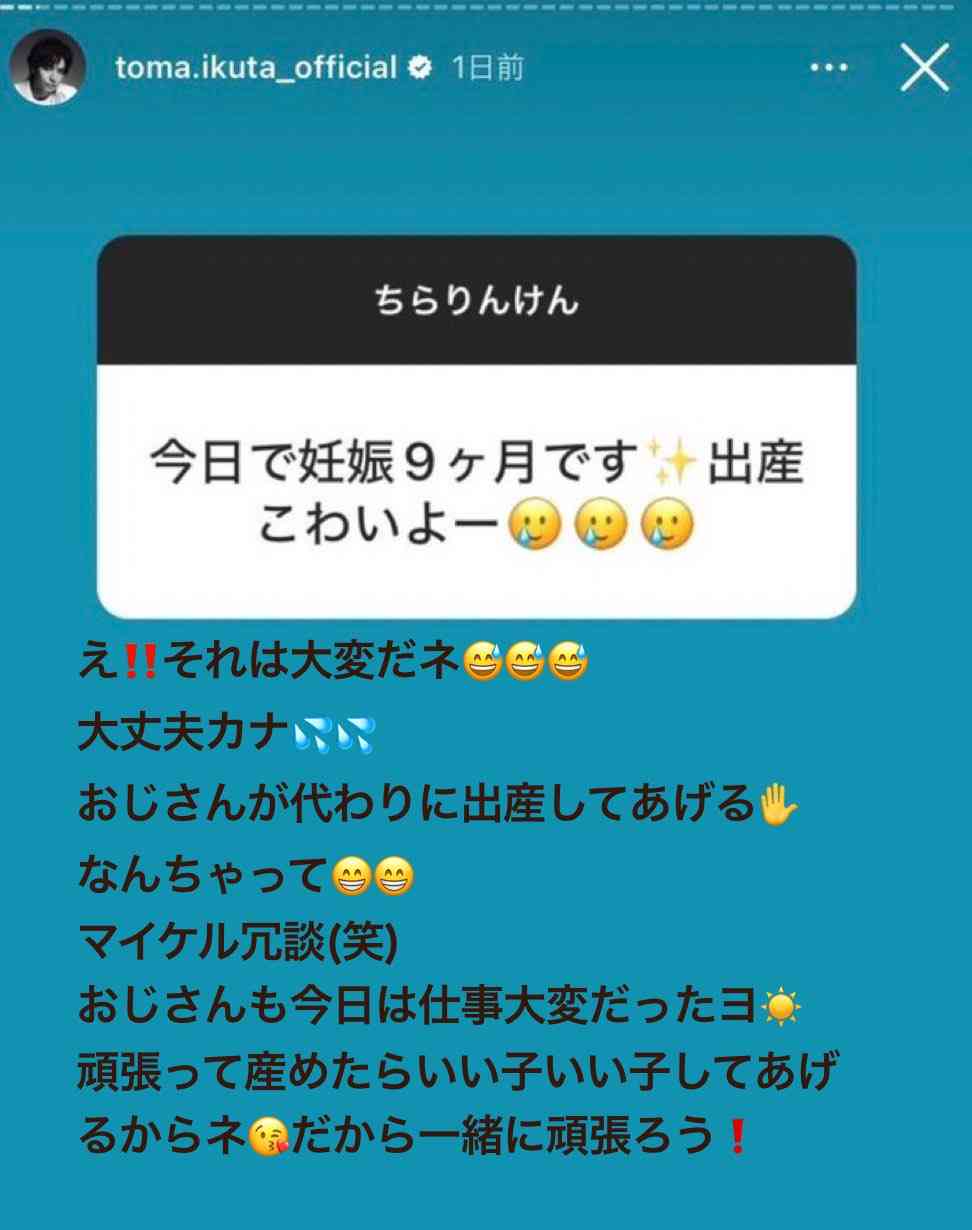This screenshot has width=972, height=1230.
Task: Click the last grinning emoji after なんちゃって
Action: (394, 876)
